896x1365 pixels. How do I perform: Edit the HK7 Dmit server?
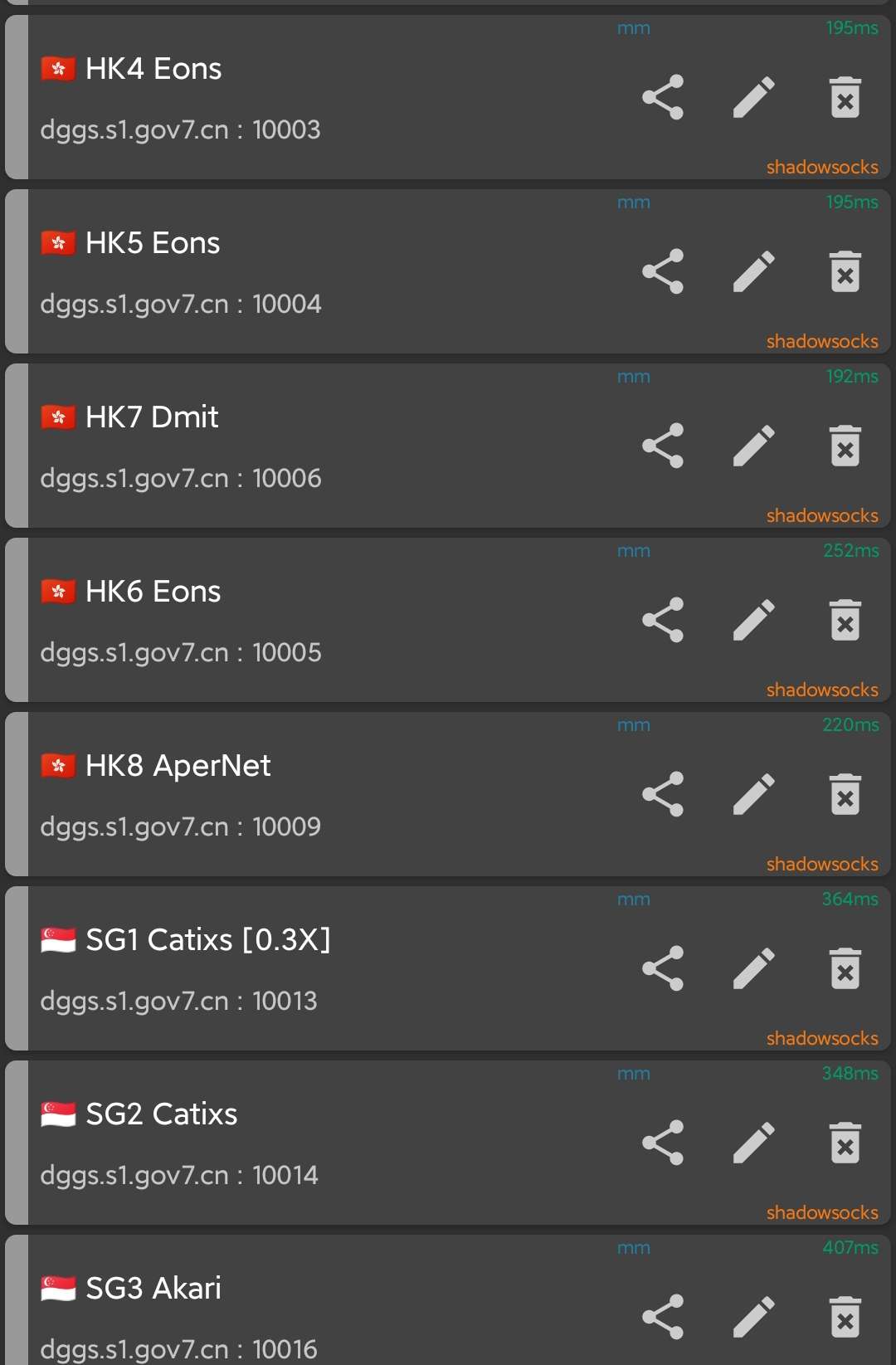[x=754, y=446]
